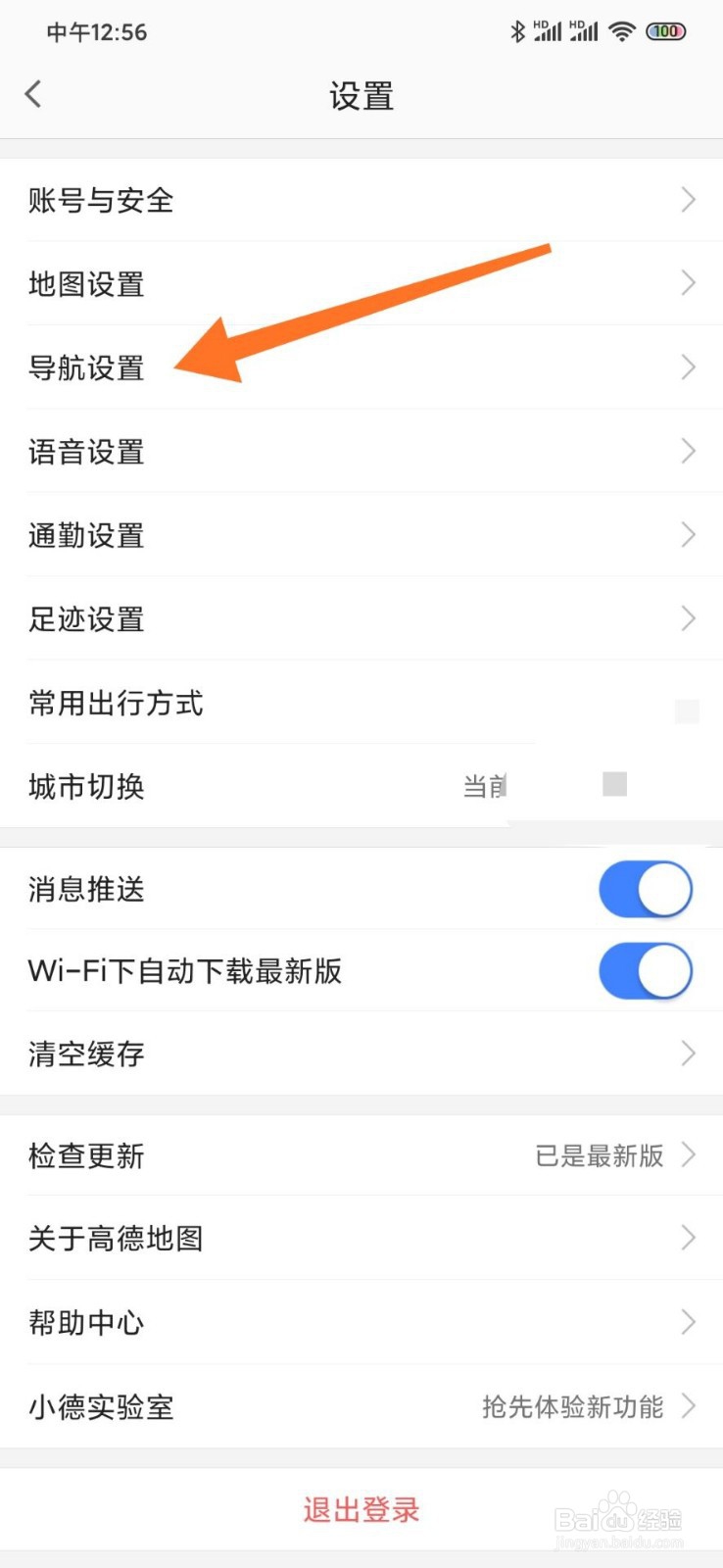Tap the clock showing 中午12:56
The height and width of the screenshot is (1568, 723).
[x=95, y=31]
